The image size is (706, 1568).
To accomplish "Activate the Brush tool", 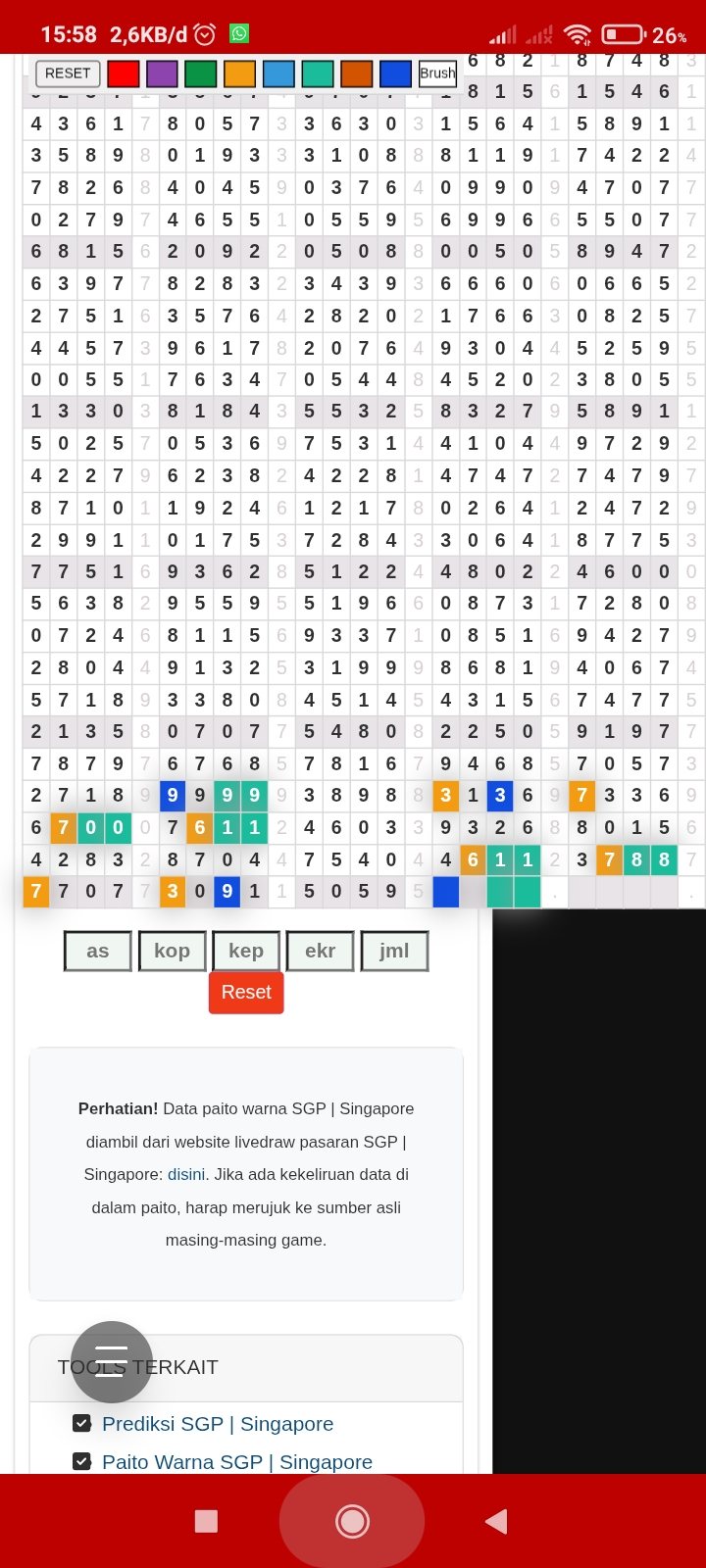I will pos(437,73).
